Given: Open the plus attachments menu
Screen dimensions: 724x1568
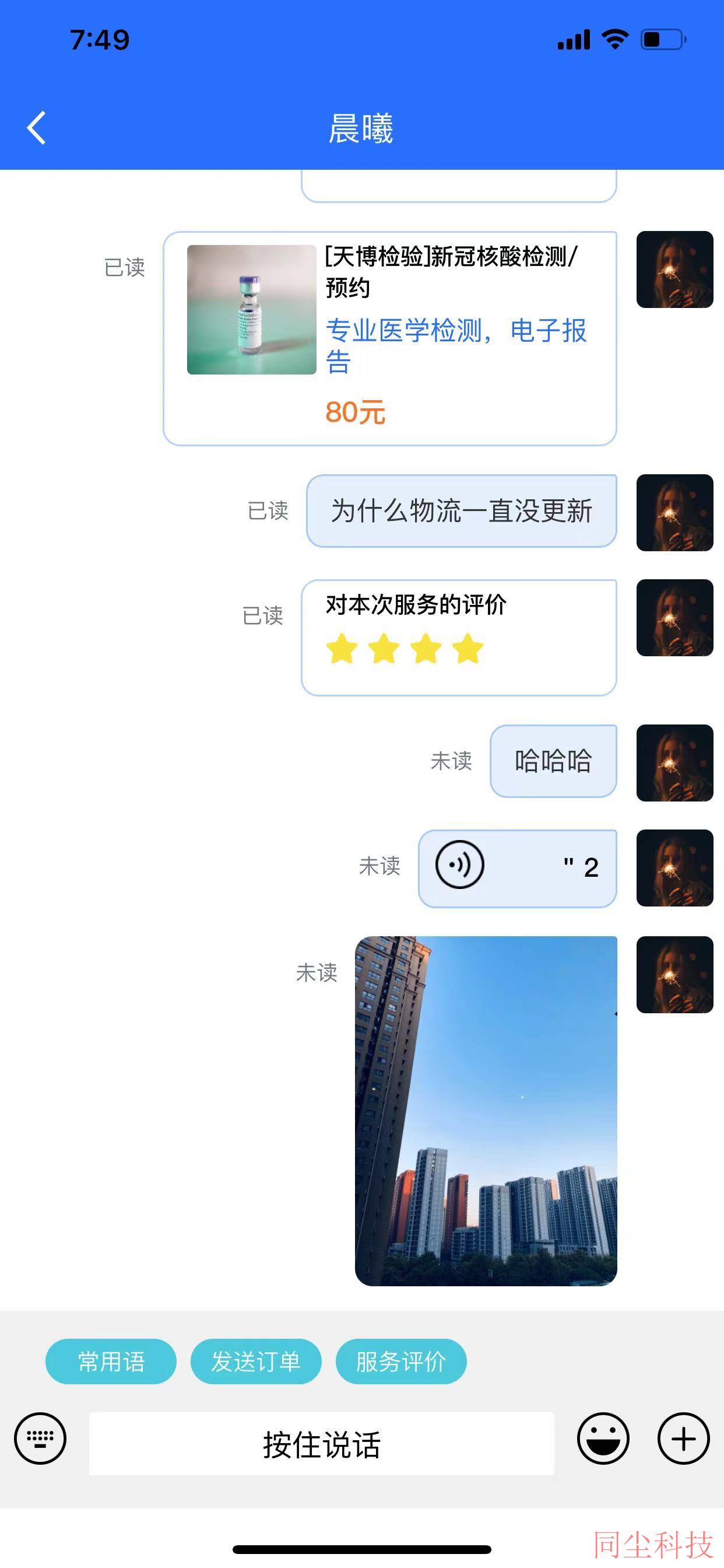Looking at the screenshot, I should point(683,1438).
